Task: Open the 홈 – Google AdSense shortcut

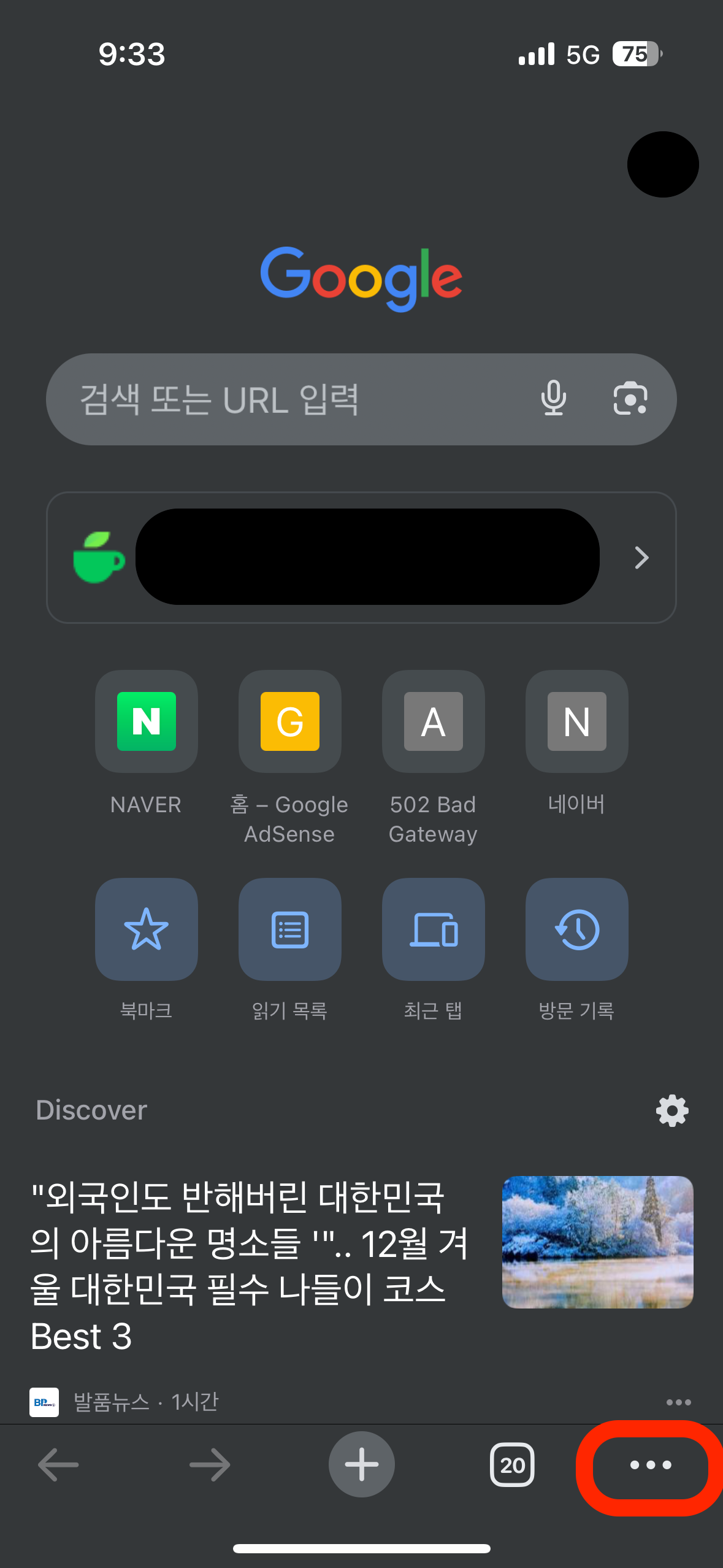Action: [x=289, y=721]
